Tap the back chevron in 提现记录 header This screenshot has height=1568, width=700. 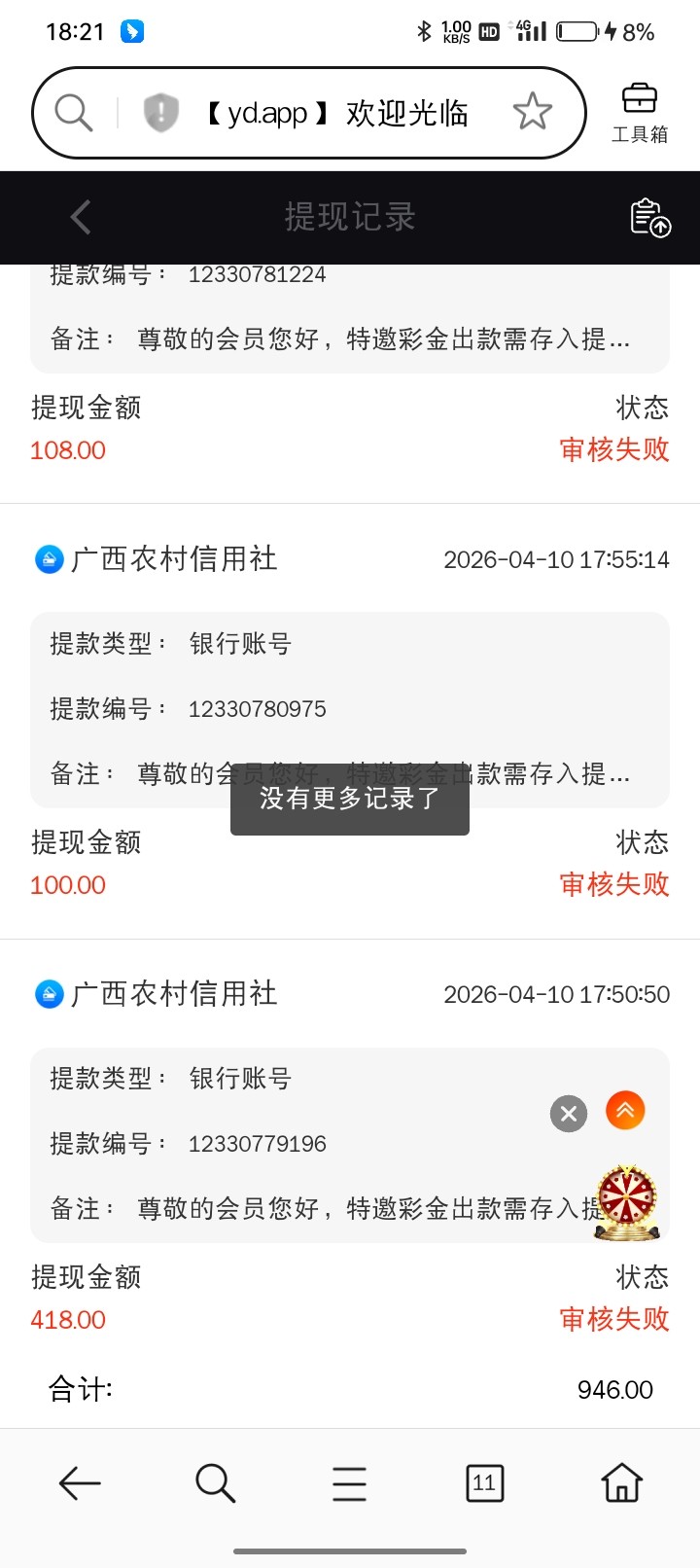pos(79,217)
